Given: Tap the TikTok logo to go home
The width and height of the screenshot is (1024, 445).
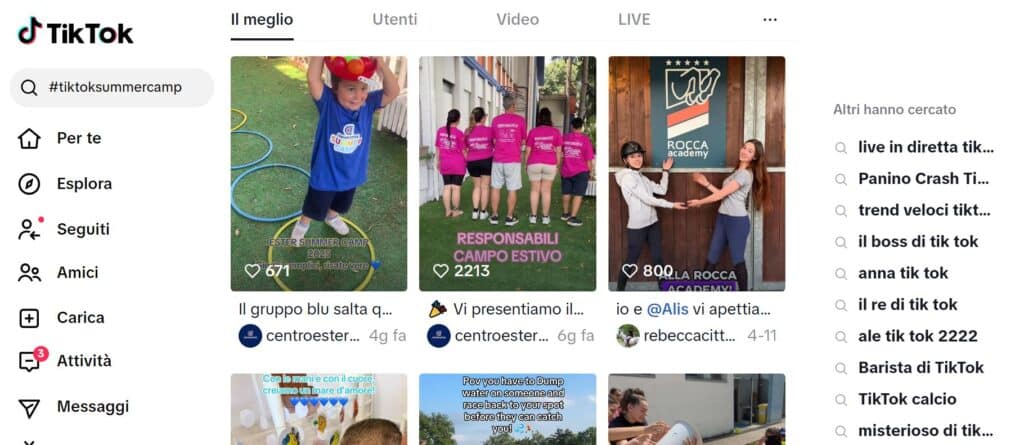Looking at the screenshot, I should pos(75,32).
